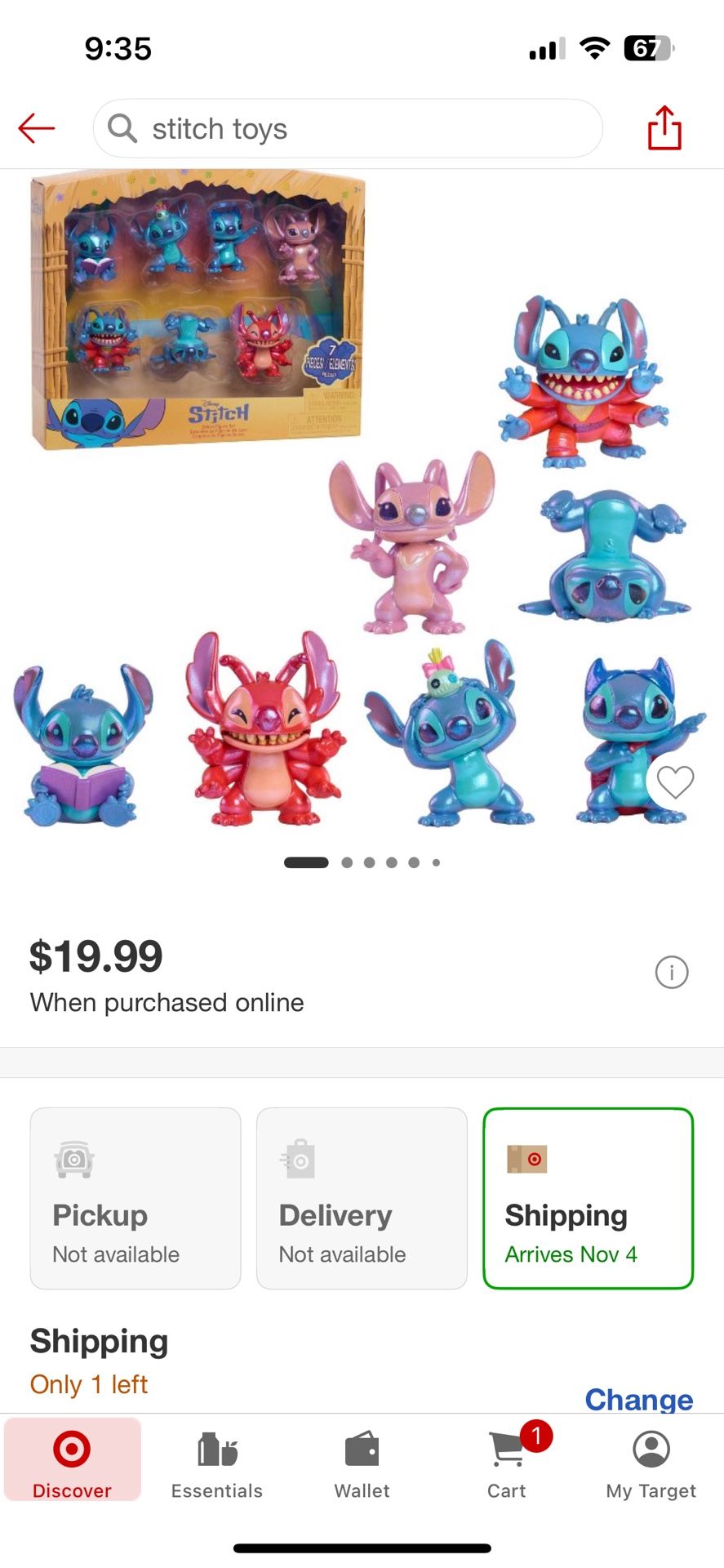The height and width of the screenshot is (1568, 724).
Task: Open price info icon
Action: click(672, 972)
